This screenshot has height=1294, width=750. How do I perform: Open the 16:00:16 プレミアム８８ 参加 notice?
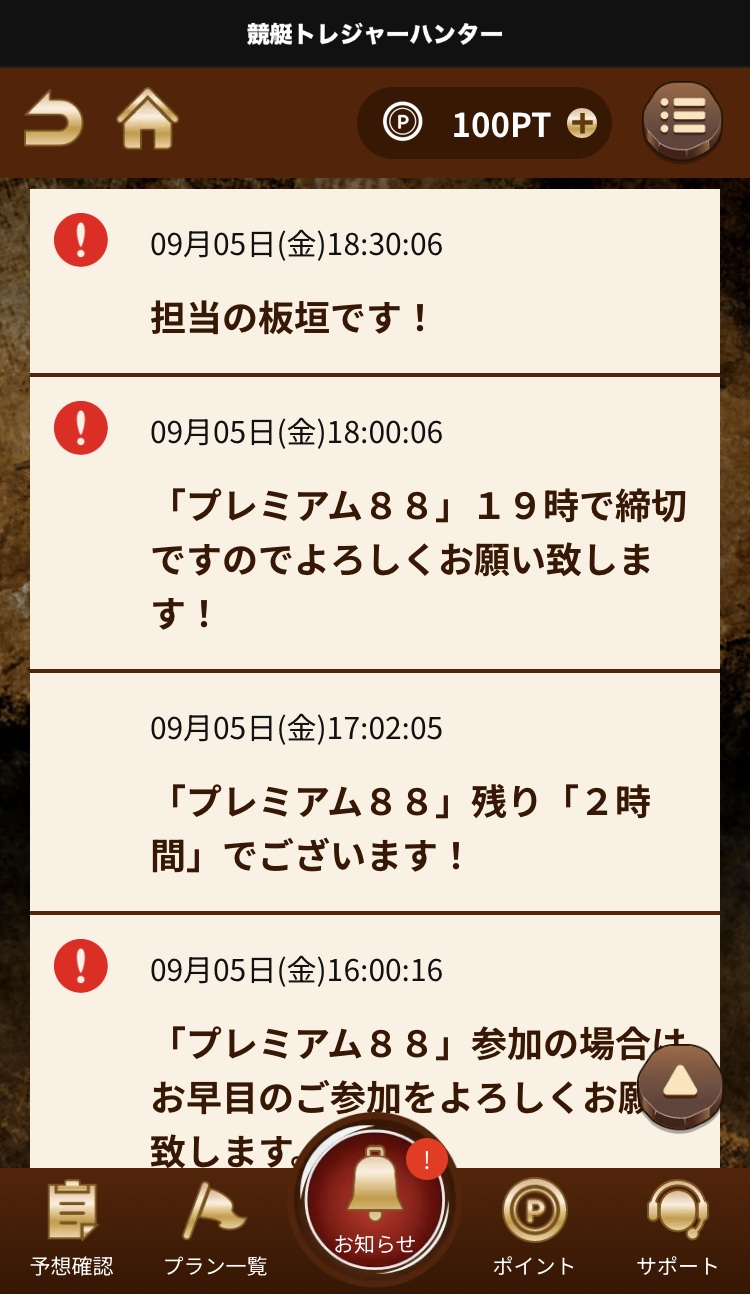coord(375,1041)
